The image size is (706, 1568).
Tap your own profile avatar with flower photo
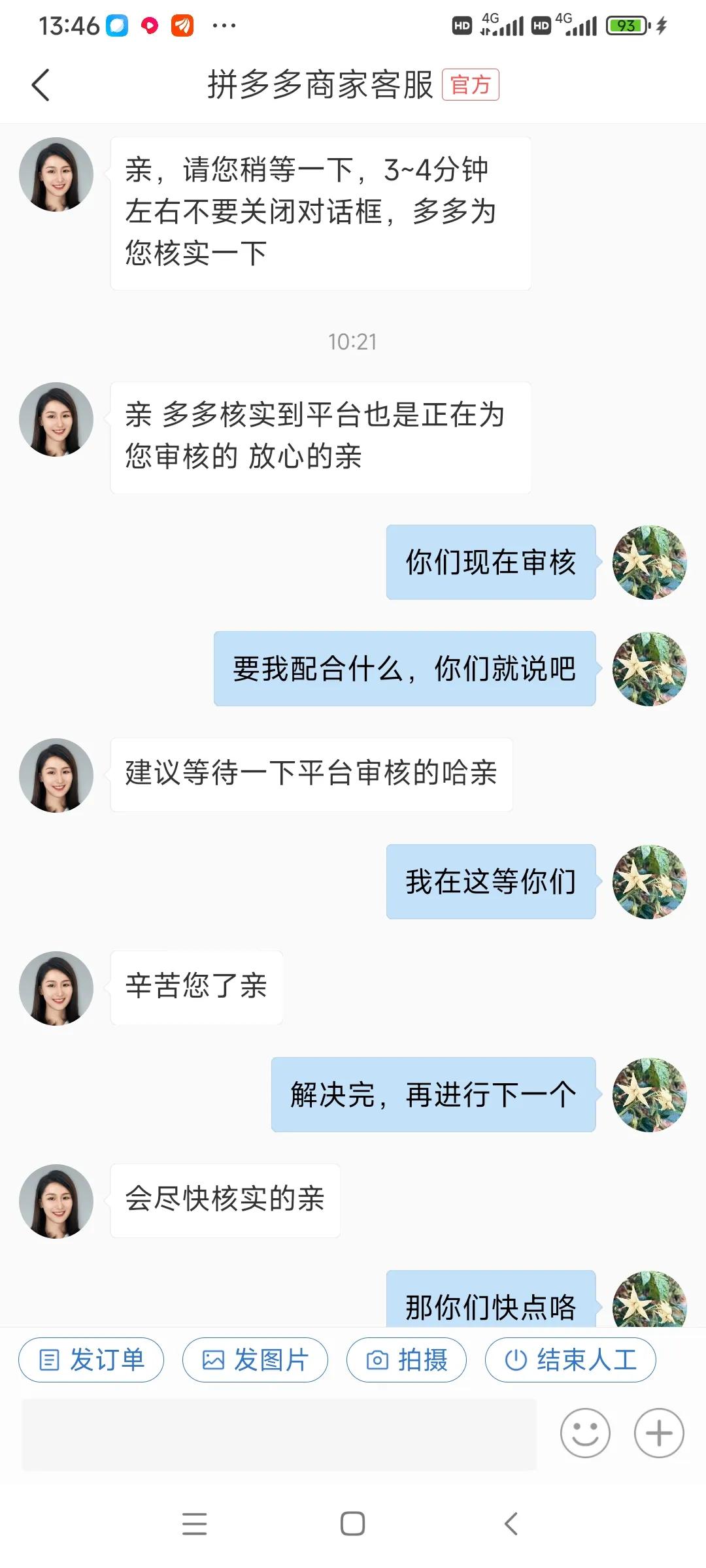pyautogui.click(x=649, y=562)
